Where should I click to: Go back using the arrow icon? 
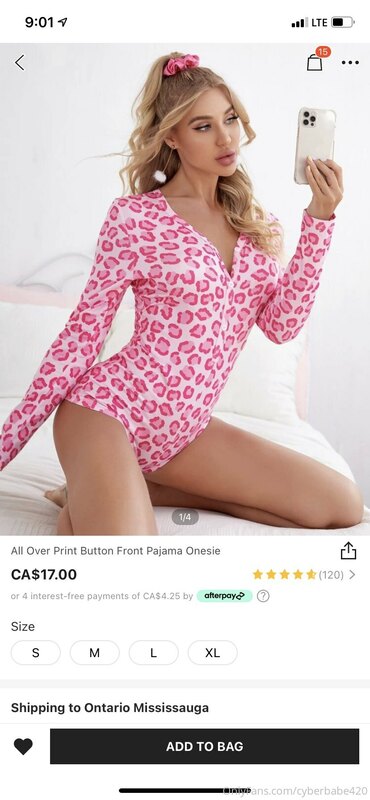pos(19,63)
